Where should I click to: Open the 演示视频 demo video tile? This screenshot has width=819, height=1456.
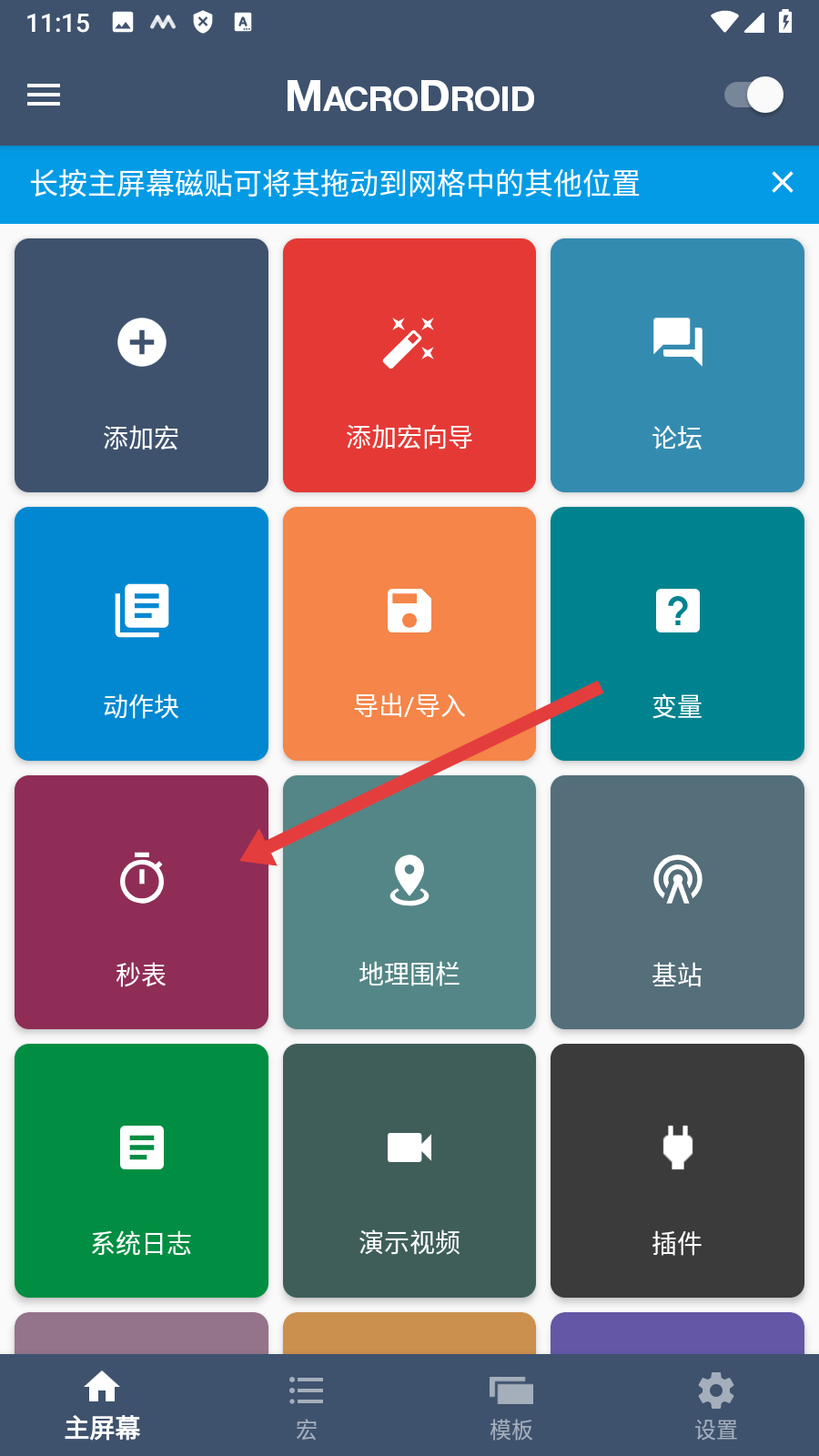coord(409,1171)
